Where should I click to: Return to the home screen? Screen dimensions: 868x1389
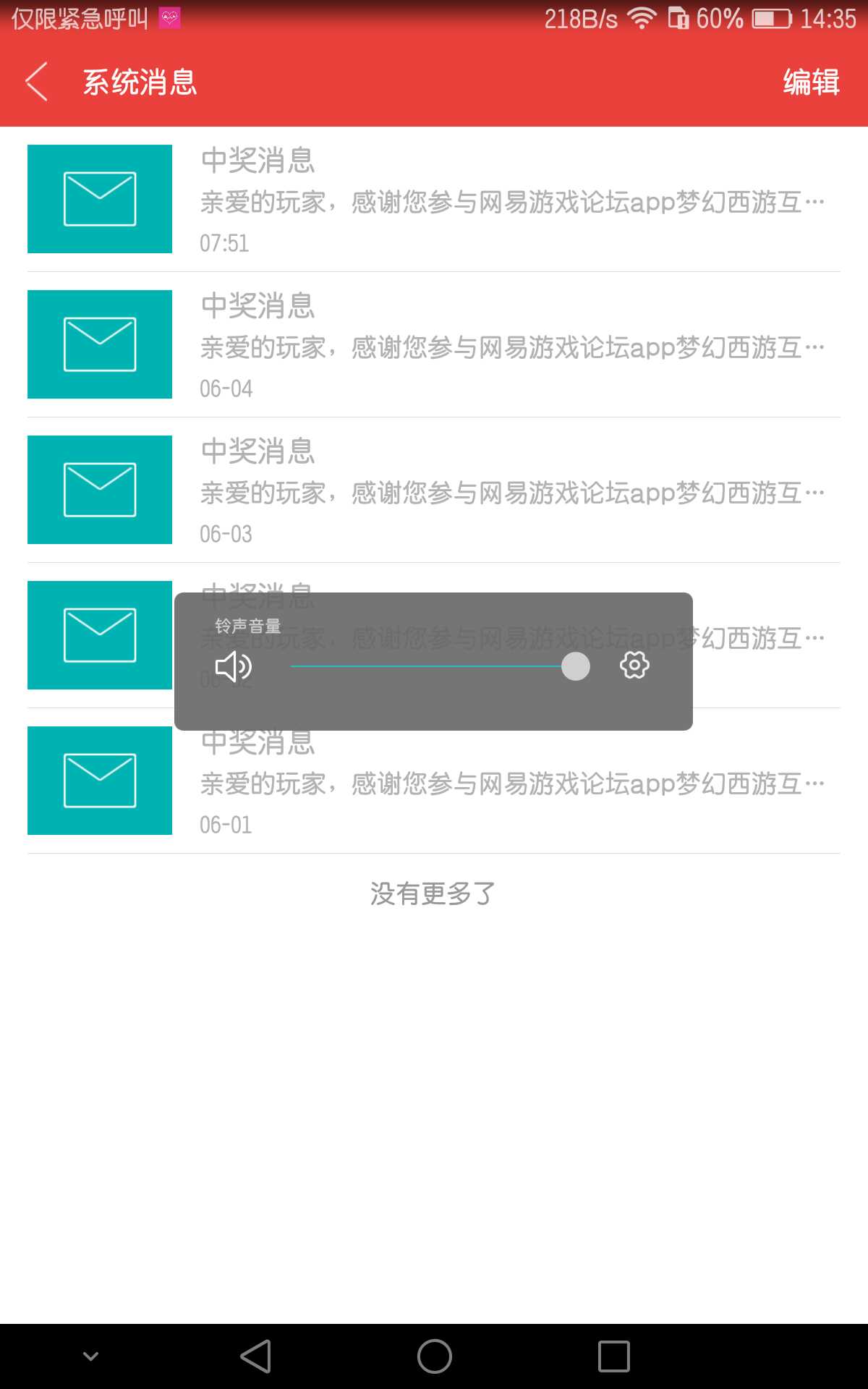pos(434,1356)
